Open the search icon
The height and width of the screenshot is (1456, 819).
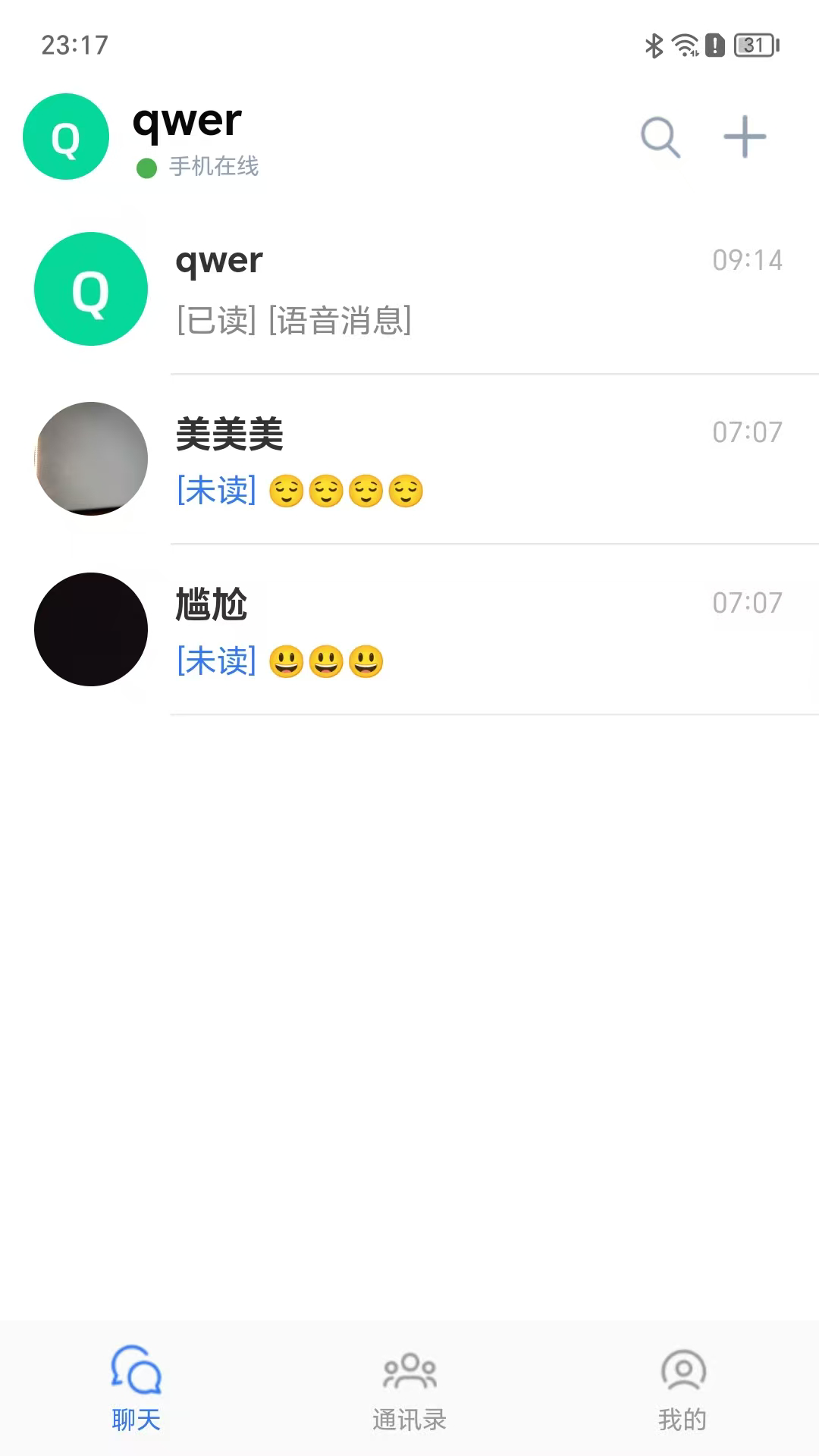[x=659, y=136]
